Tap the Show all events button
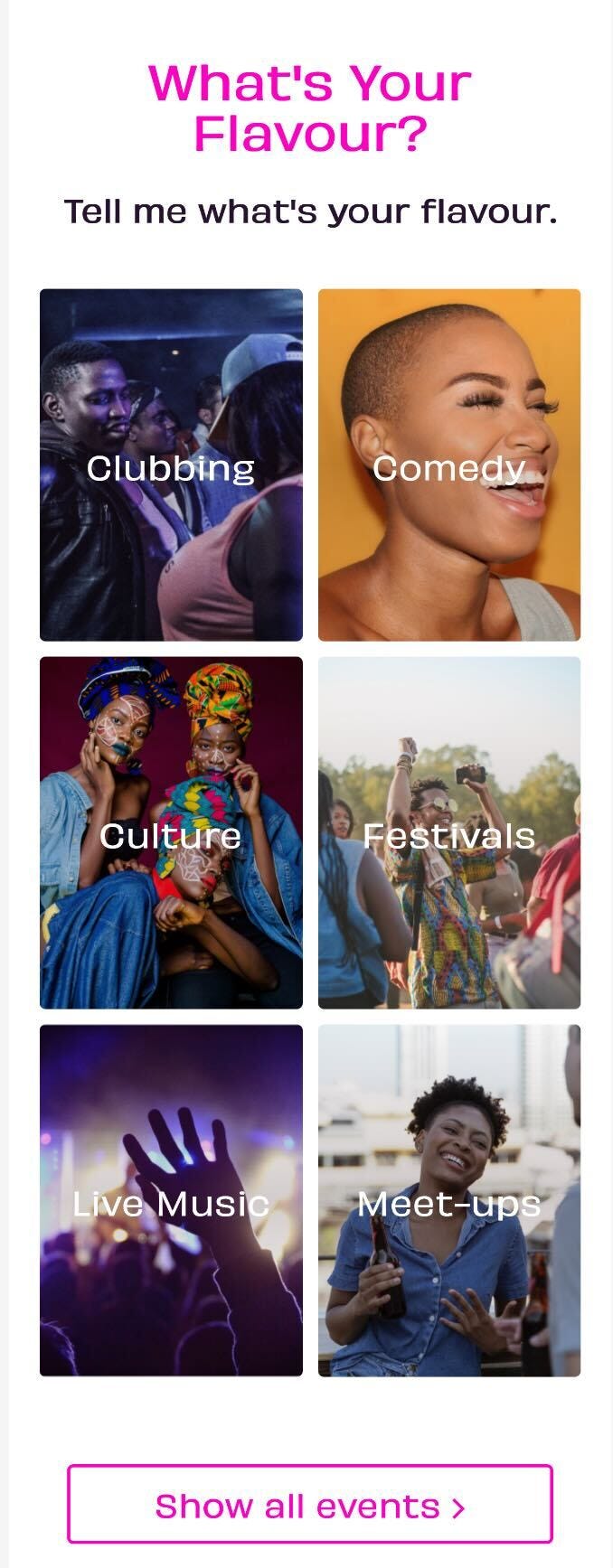This screenshot has width=613, height=1568. [309, 1505]
